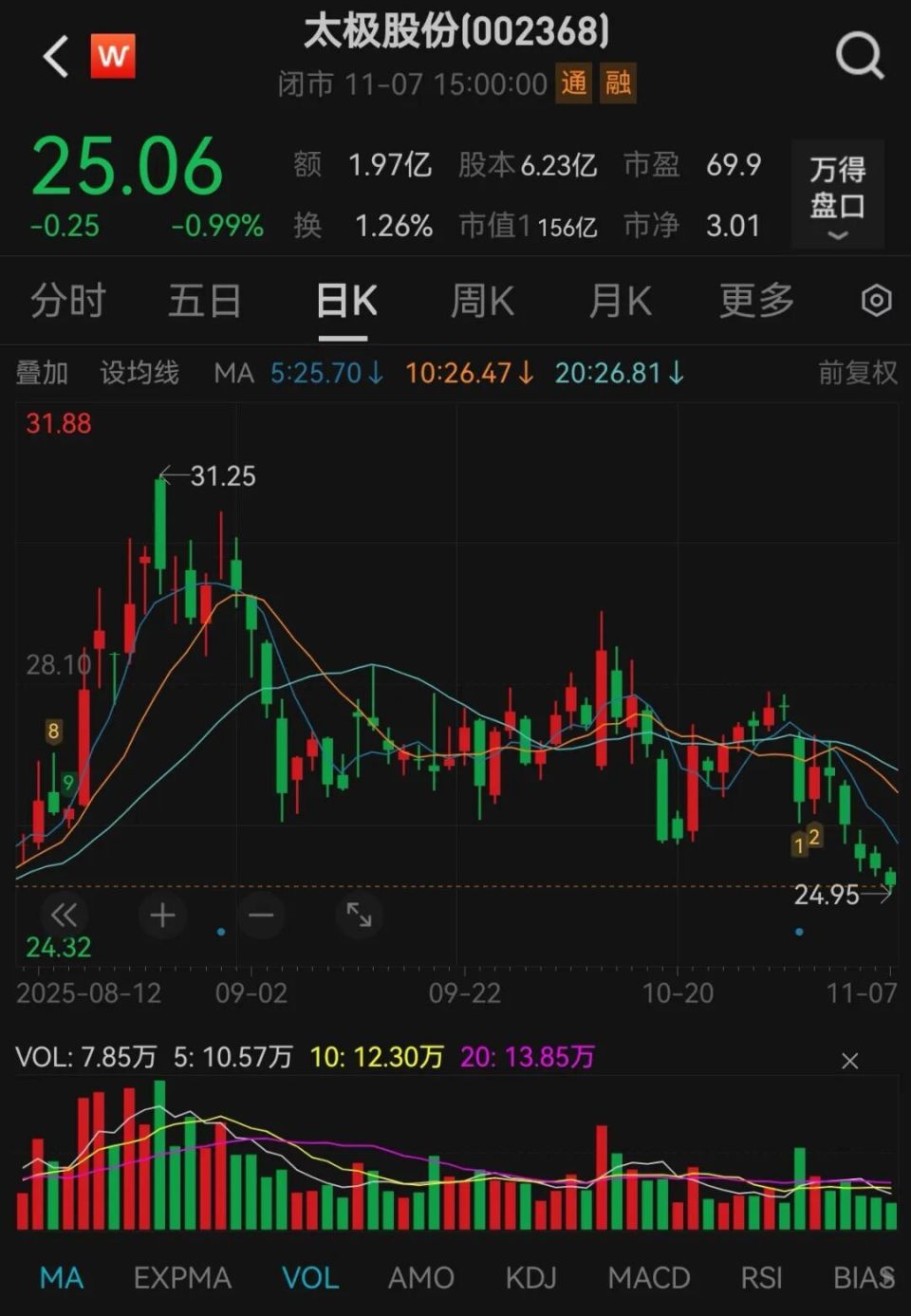
Task: Tap the back arrow to exit
Action: pos(54,57)
